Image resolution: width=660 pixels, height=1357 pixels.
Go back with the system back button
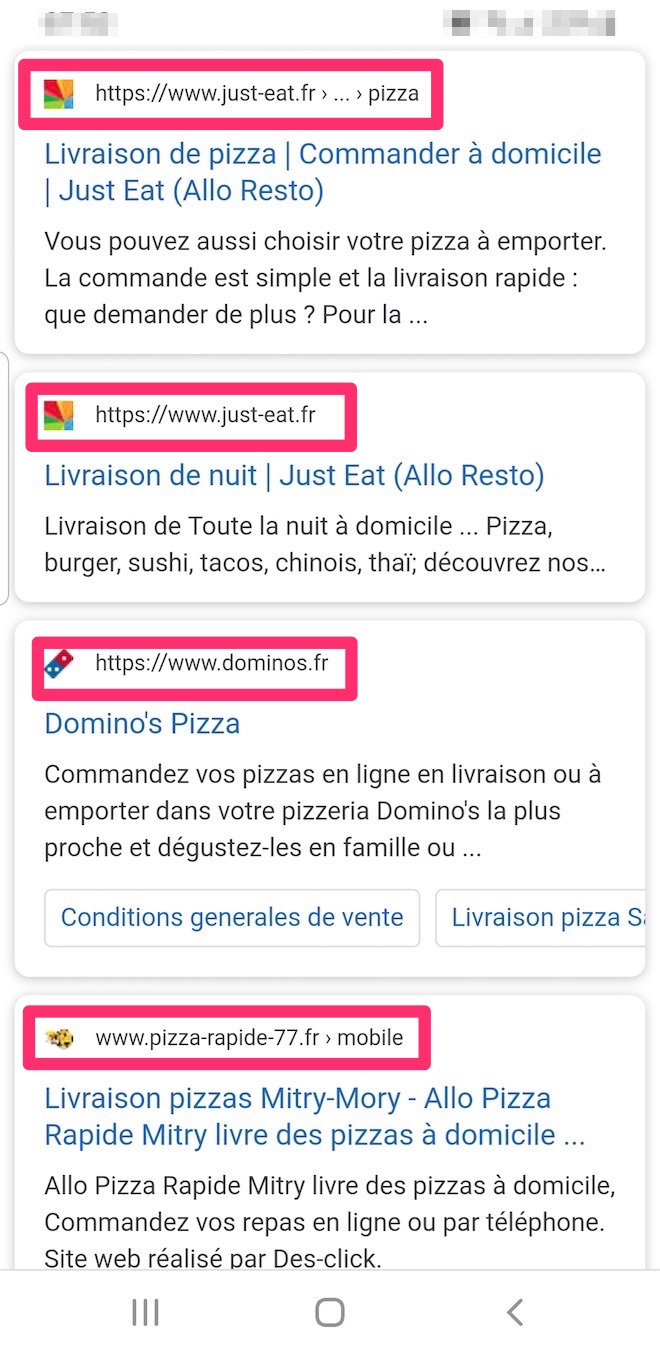514,1312
